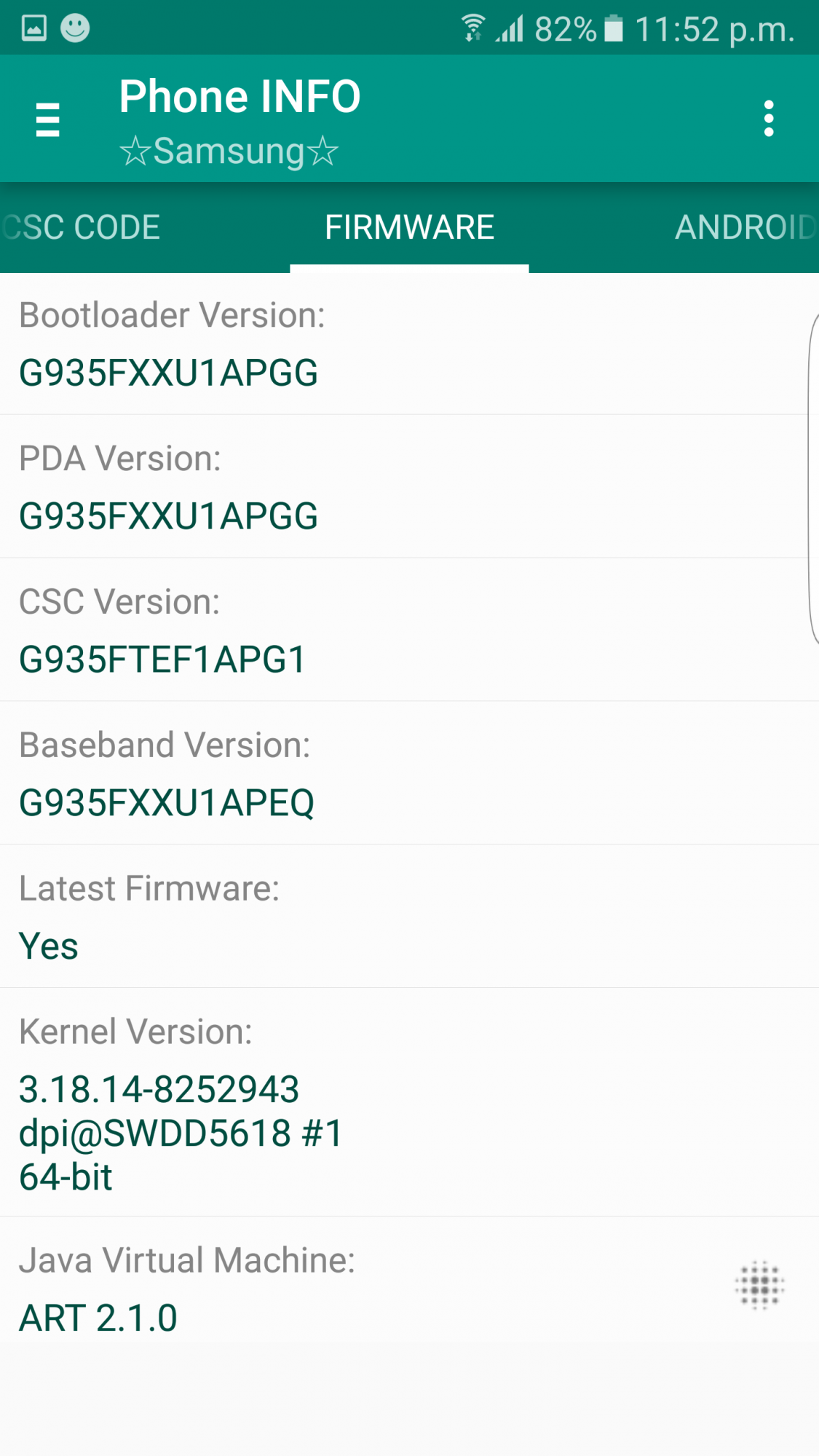Select the PDA Version G935FXXU1APGG entry
The image size is (819, 1456).
(291, 486)
